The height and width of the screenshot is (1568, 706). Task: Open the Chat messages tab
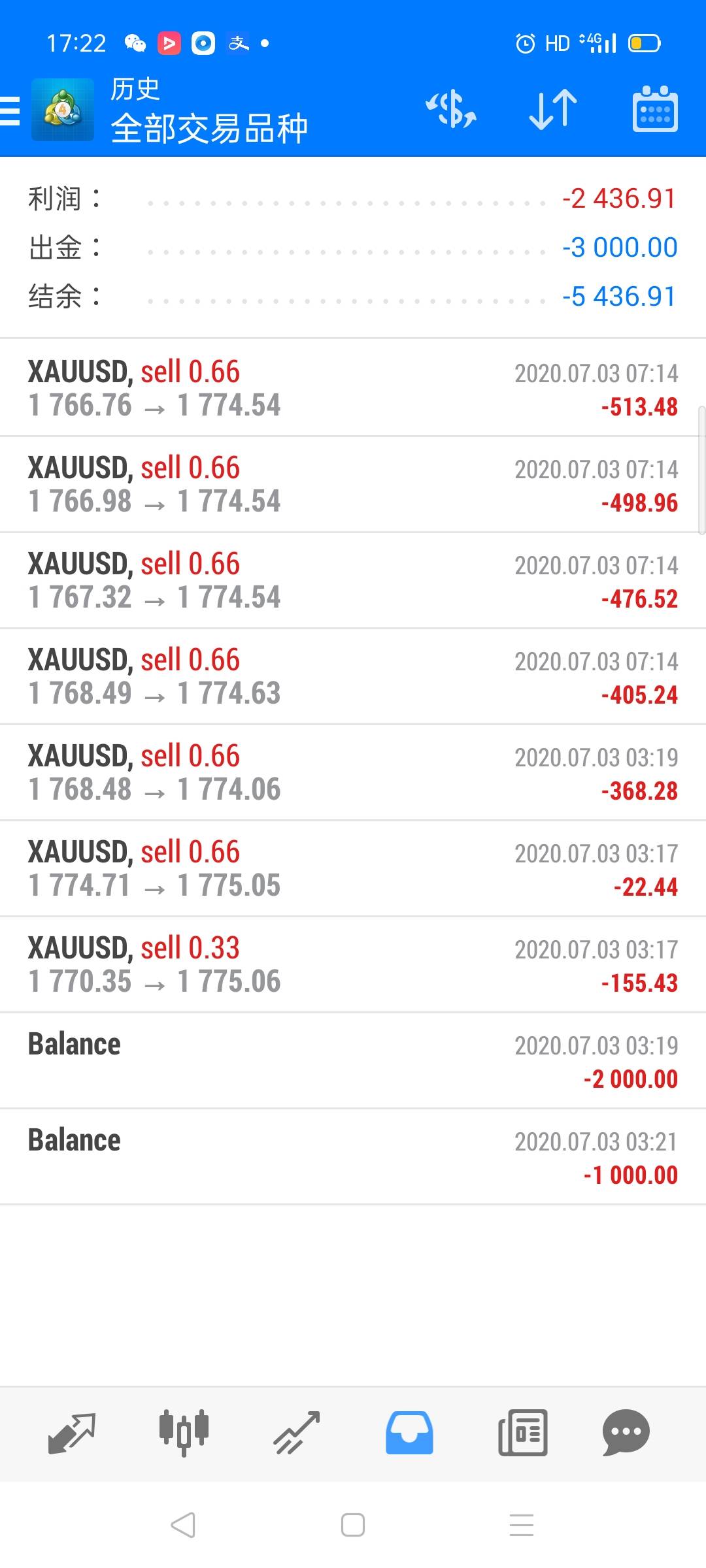[626, 1433]
